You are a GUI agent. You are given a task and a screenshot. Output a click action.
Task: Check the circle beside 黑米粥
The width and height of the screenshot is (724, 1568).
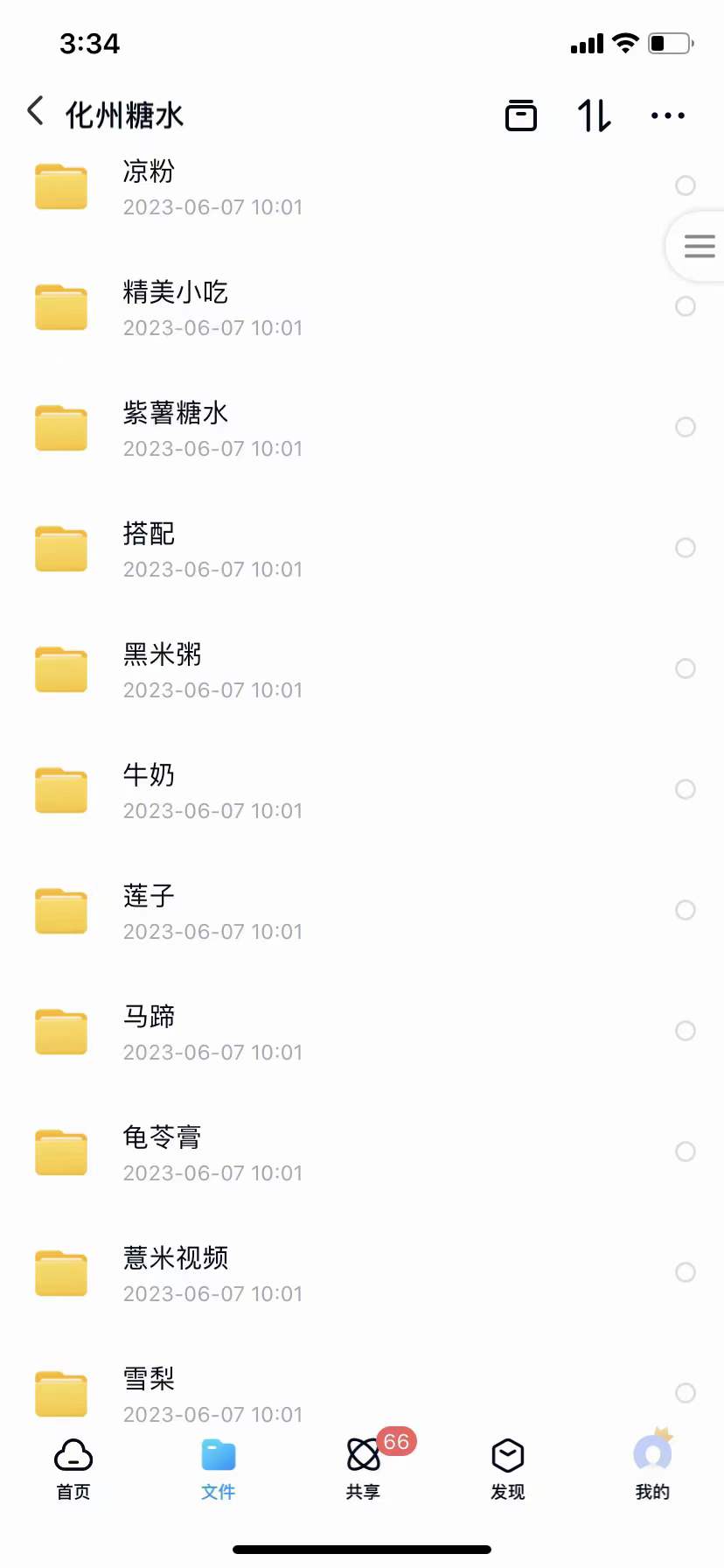click(x=685, y=668)
